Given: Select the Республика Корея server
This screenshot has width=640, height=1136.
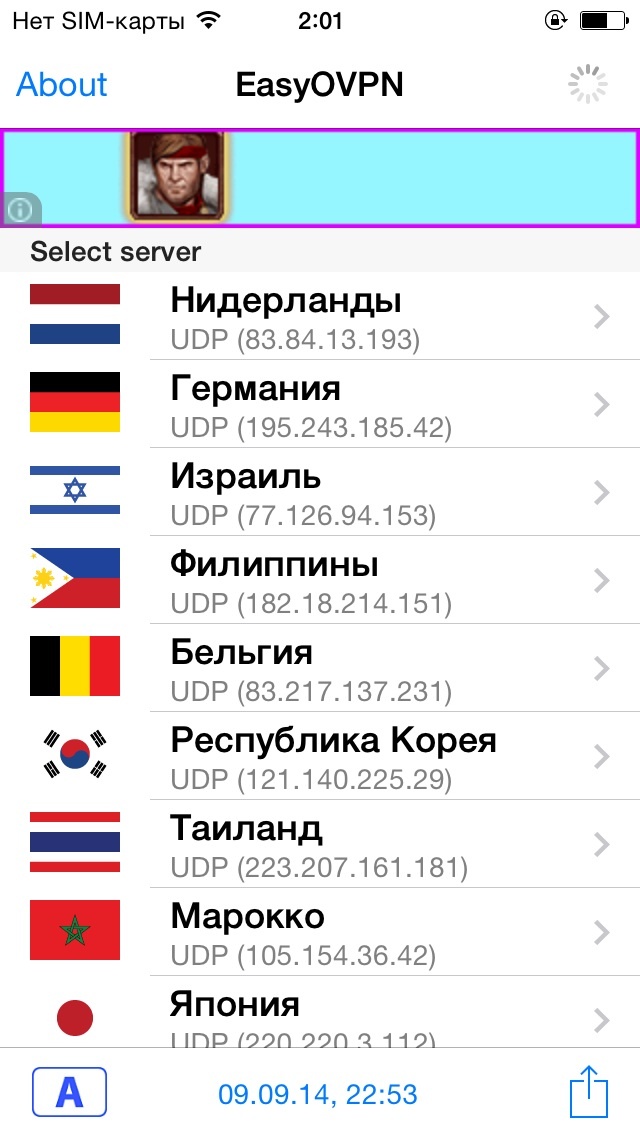Looking at the screenshot, I should pos(320,756).
